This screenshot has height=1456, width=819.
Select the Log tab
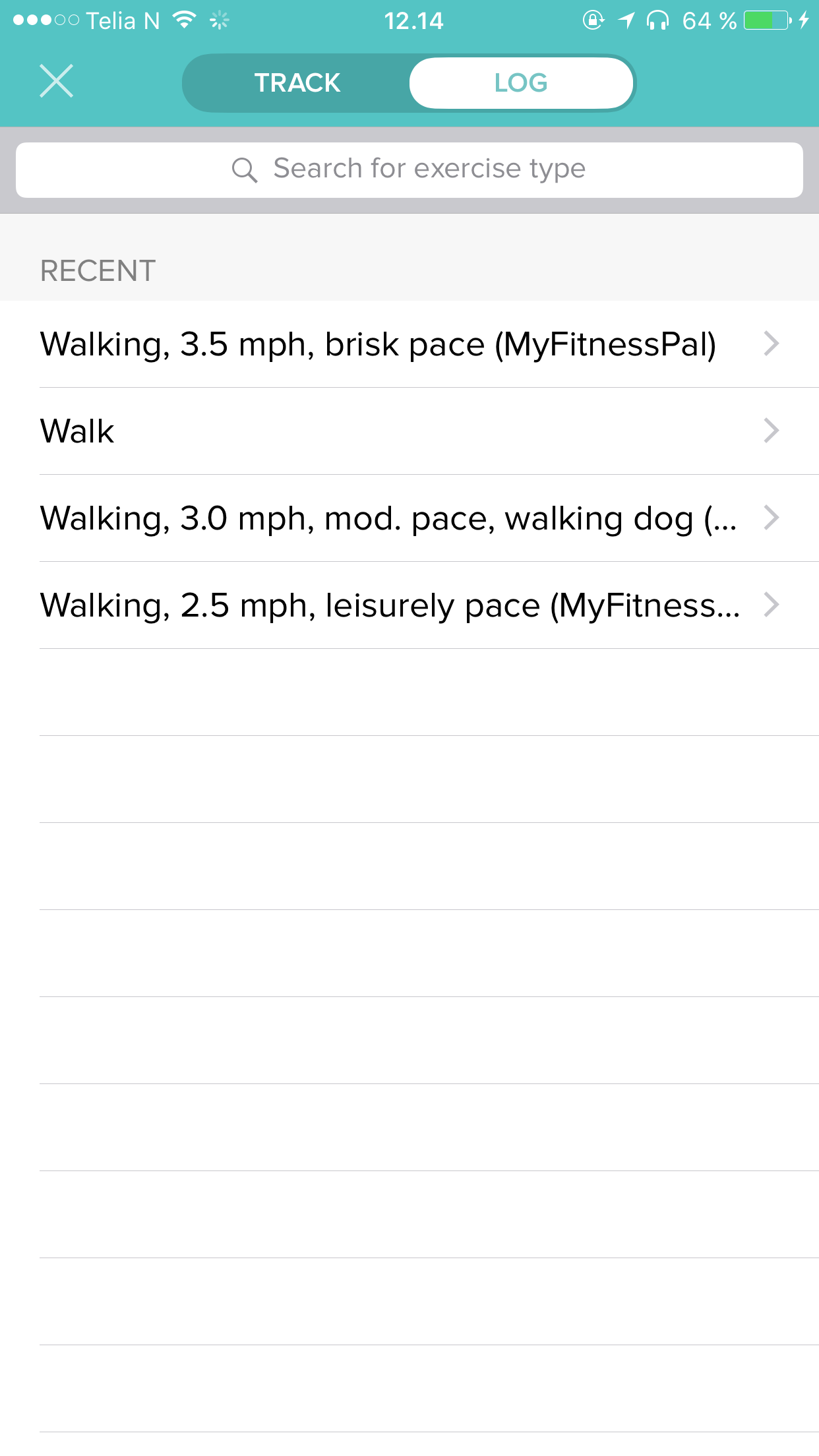click(521, 83)
